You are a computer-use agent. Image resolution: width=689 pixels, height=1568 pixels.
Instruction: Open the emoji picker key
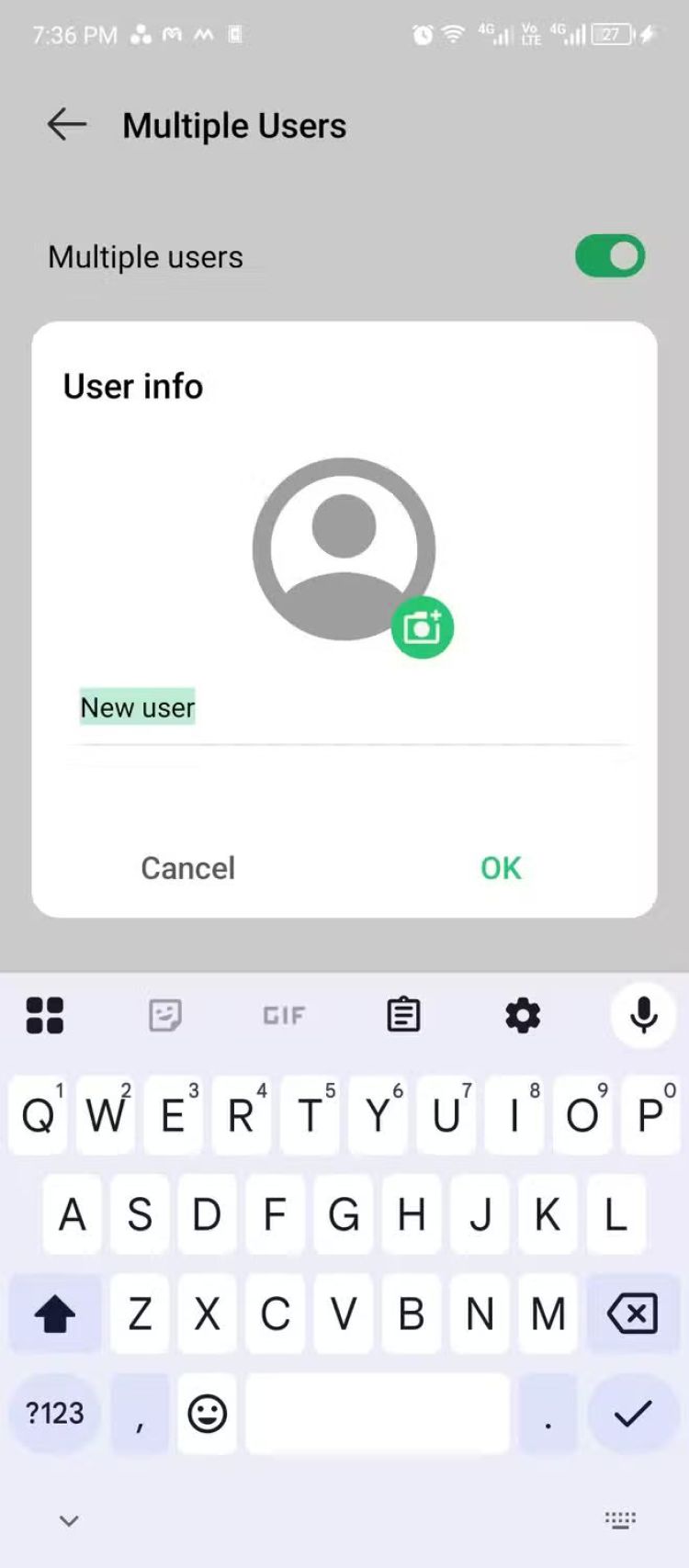[x=208, y=1413]
